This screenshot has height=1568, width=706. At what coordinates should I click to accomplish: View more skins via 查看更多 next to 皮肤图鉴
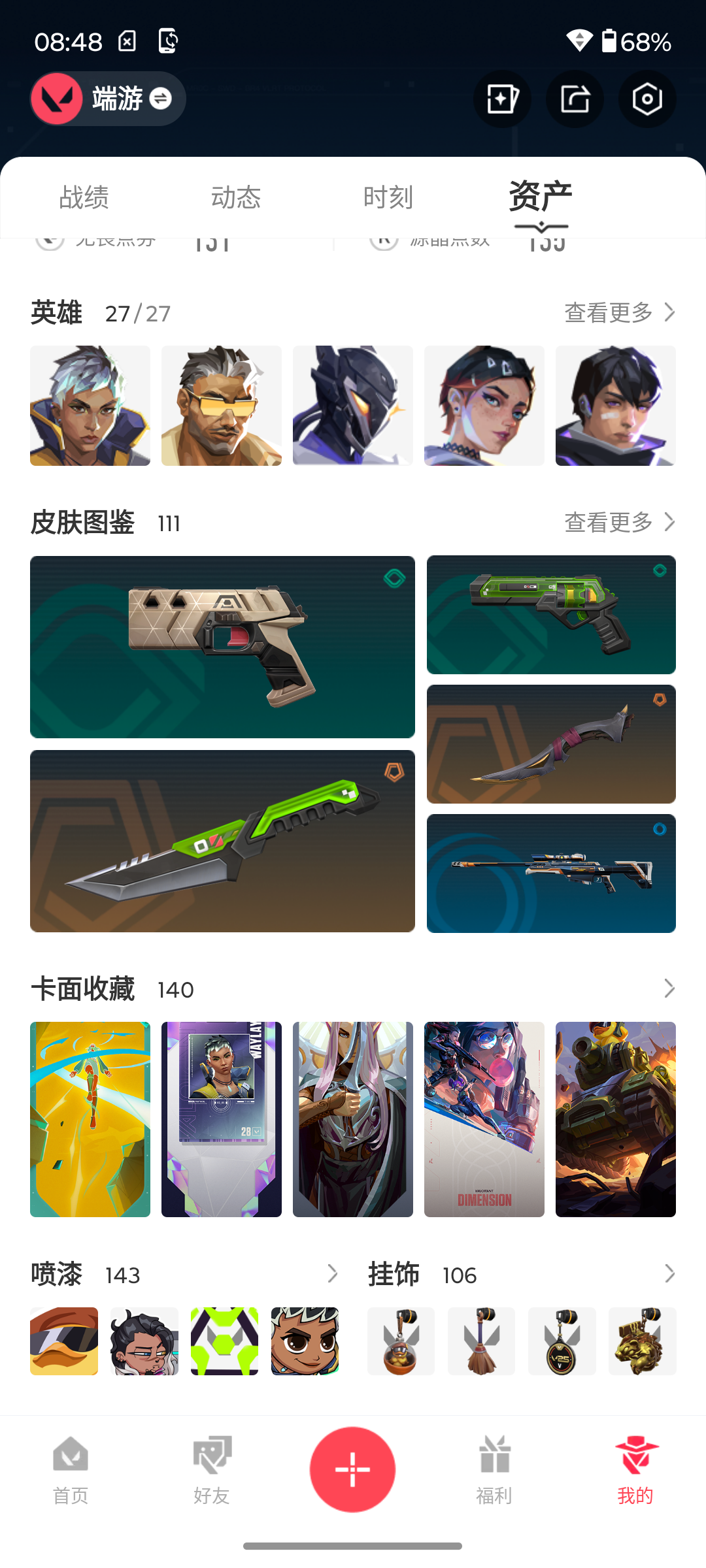pos(620,522)
